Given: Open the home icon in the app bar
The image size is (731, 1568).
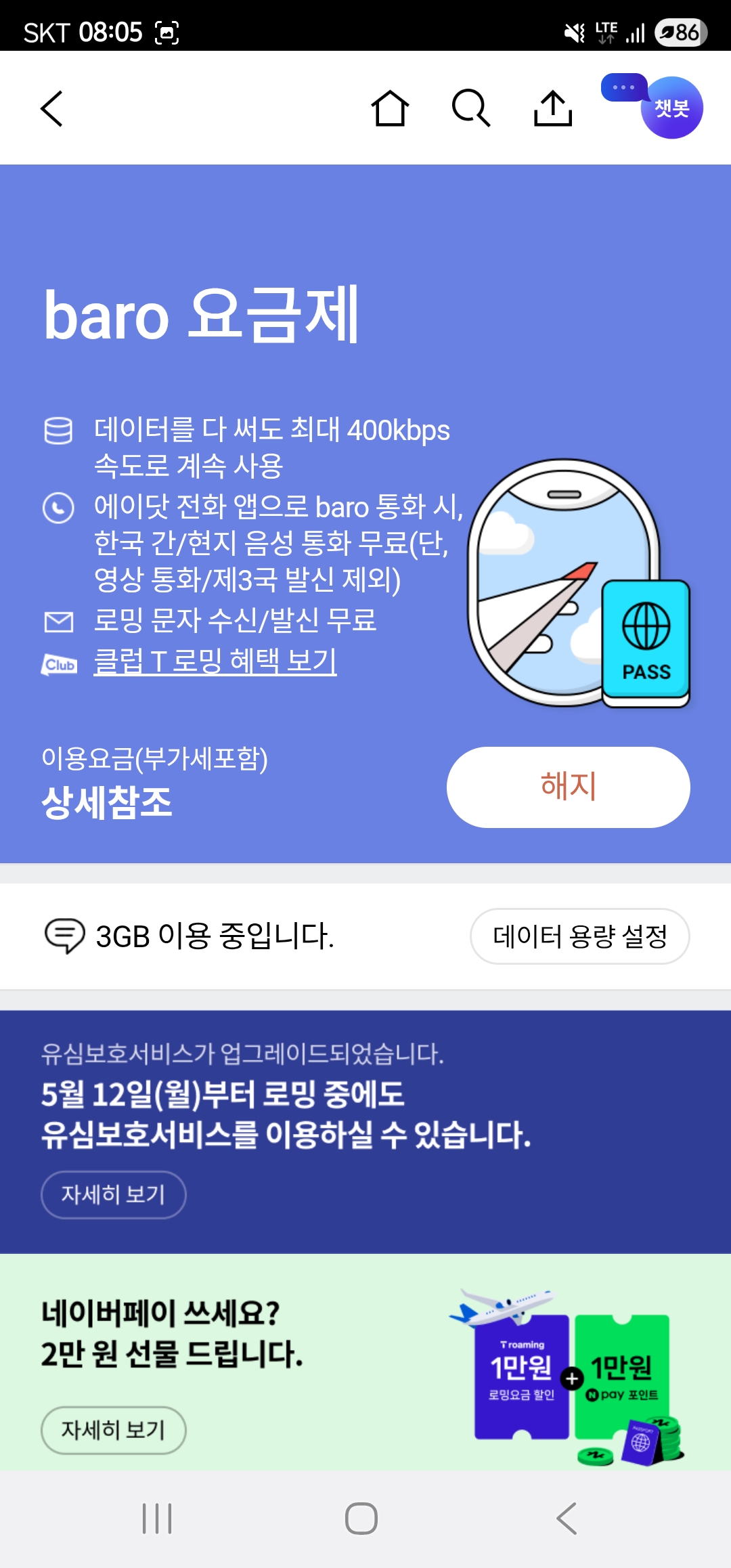Looking at the screenshot, I should coord(390,108).
